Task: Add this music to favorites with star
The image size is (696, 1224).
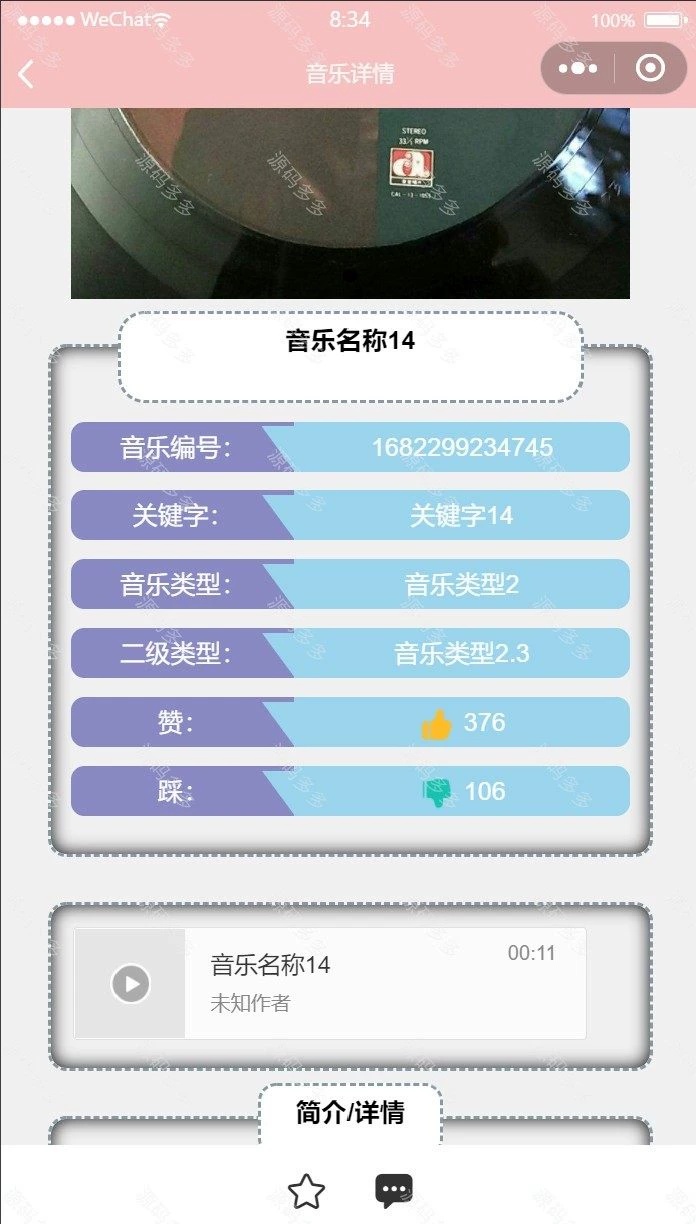Action: 306,1190
